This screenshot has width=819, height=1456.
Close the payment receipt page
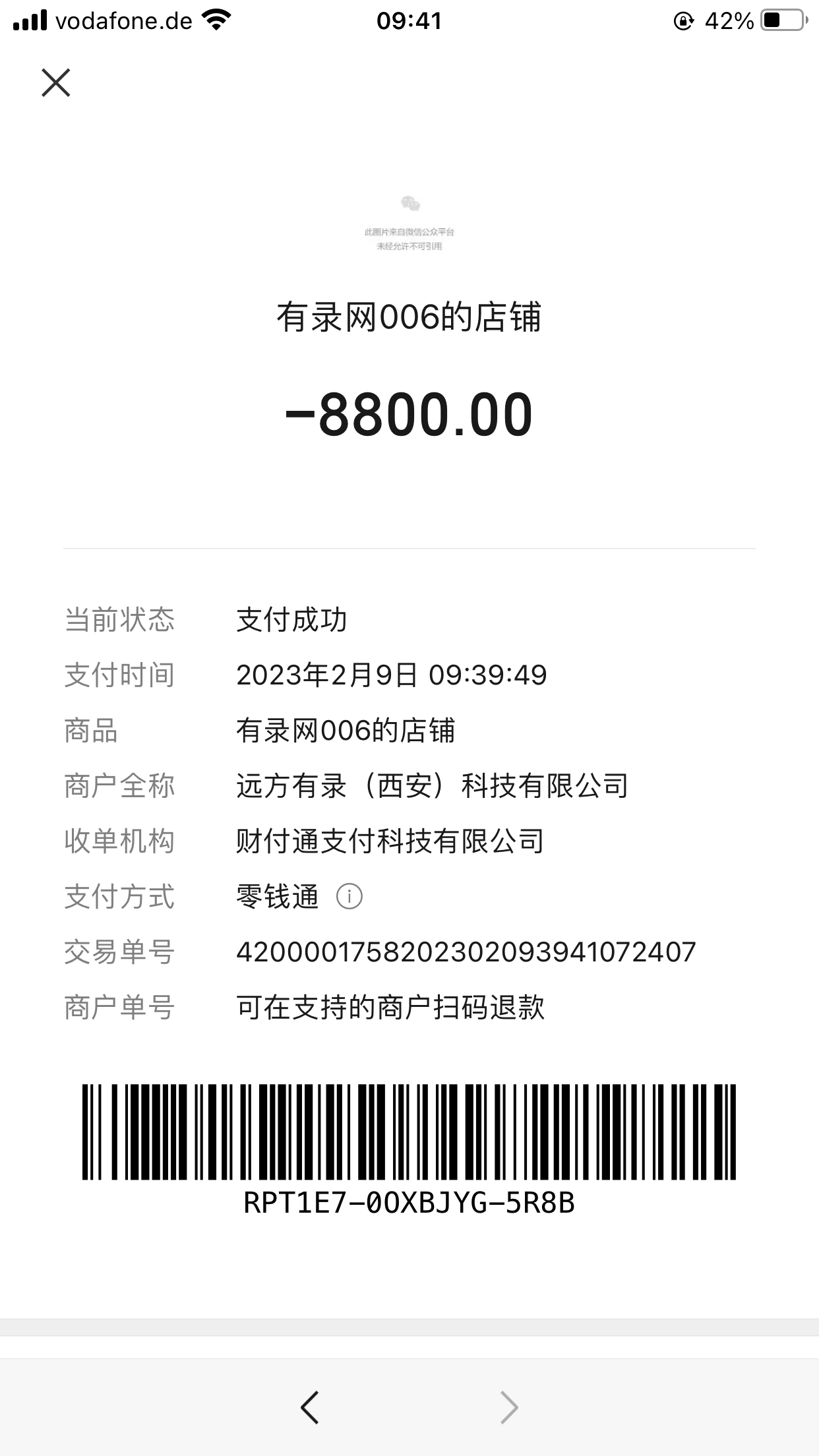(56, 83)
